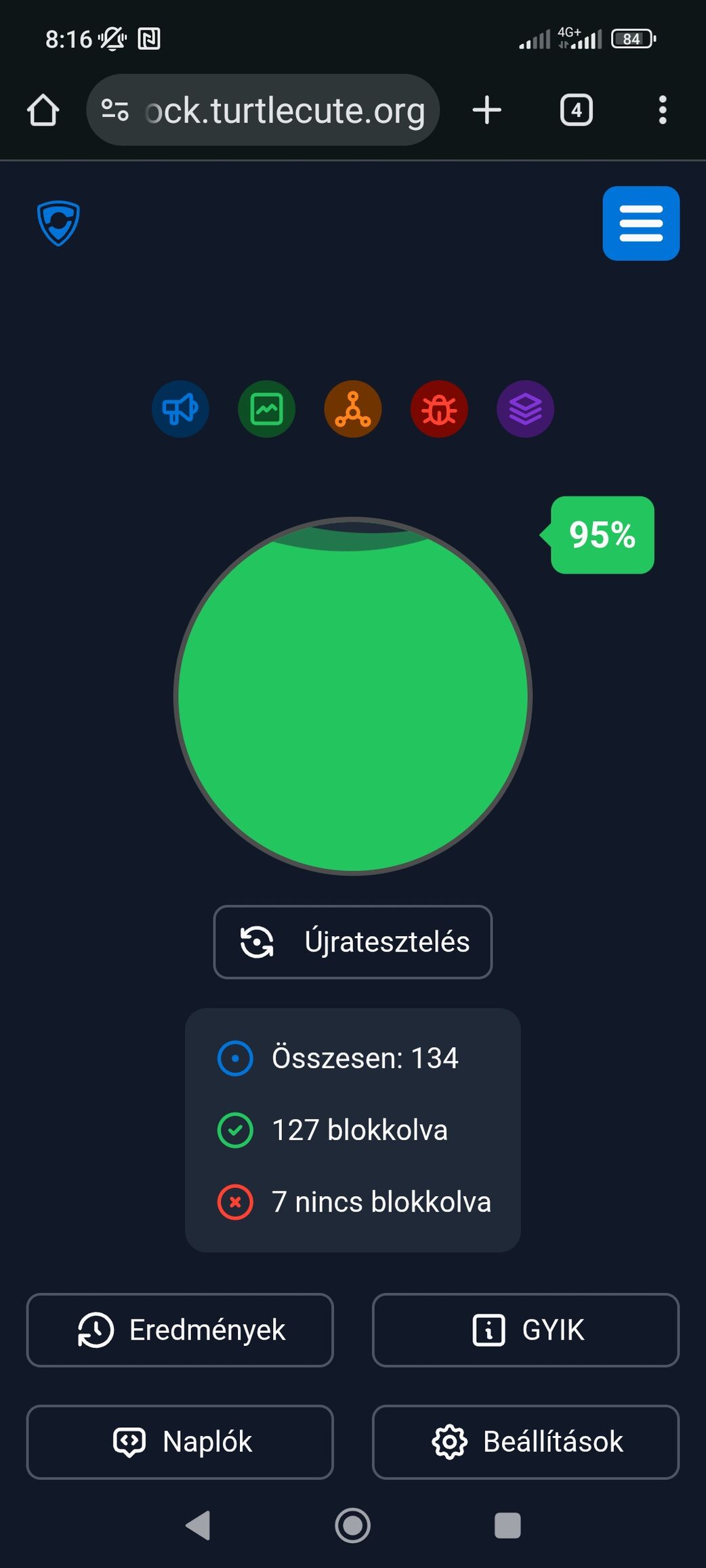Viewport: 706px width, 1568px height.
Task: Open a new browser tab
Action: (x=486, y=110)
